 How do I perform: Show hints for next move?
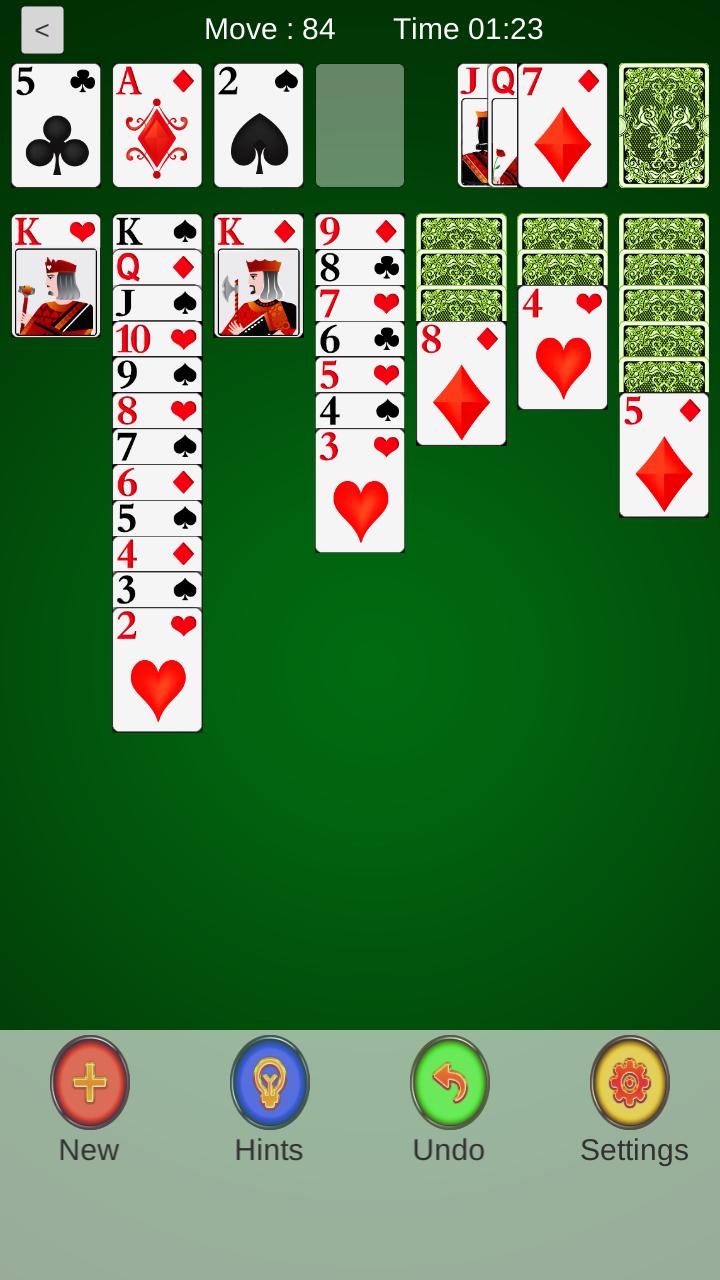(269, 1083)
